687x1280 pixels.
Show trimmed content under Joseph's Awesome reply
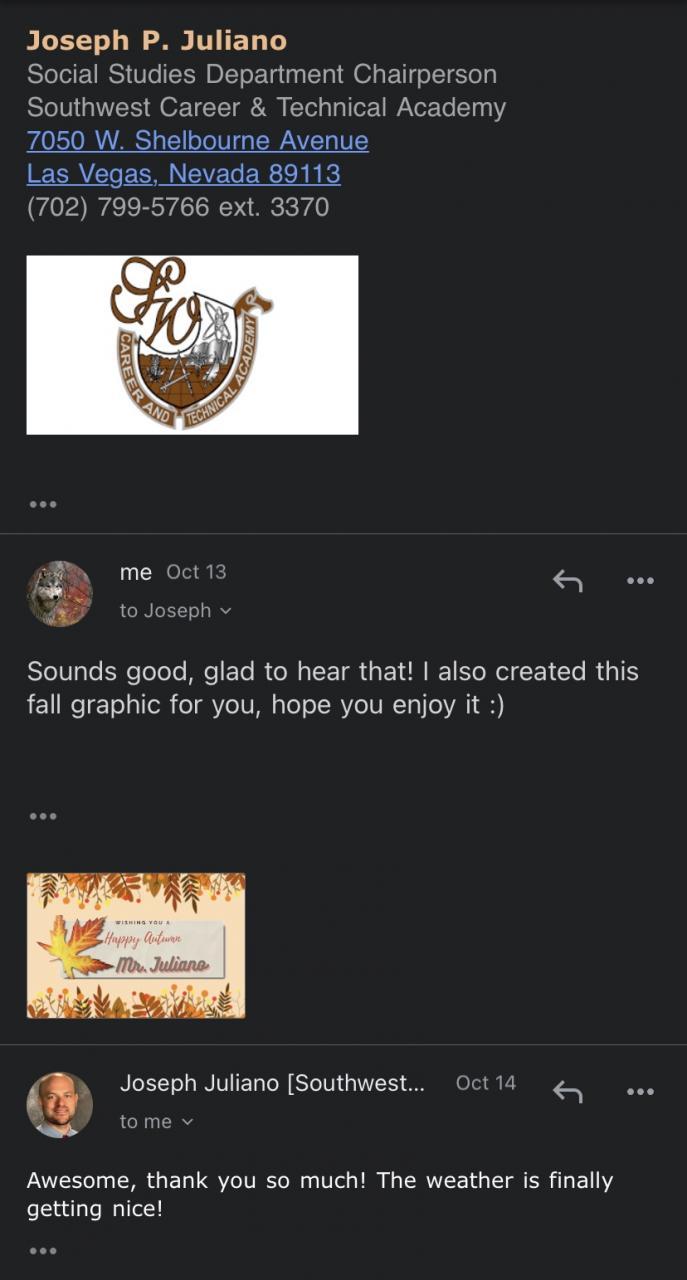pyautogui.click(x=43, y=1251)
